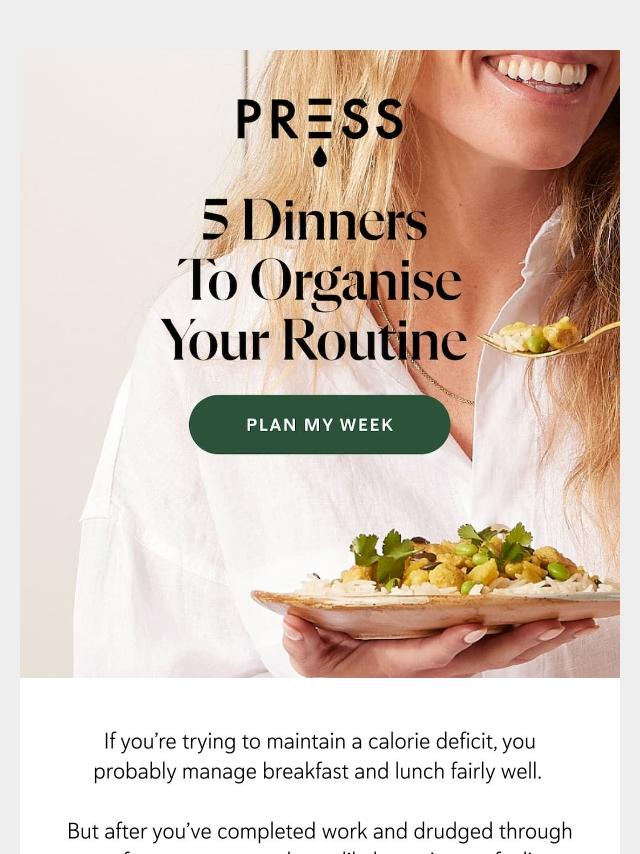Image resolution: width=640 pixels, height=854 pixels.
Task: Tap the Plan My Week button
Action: [319, 425]
